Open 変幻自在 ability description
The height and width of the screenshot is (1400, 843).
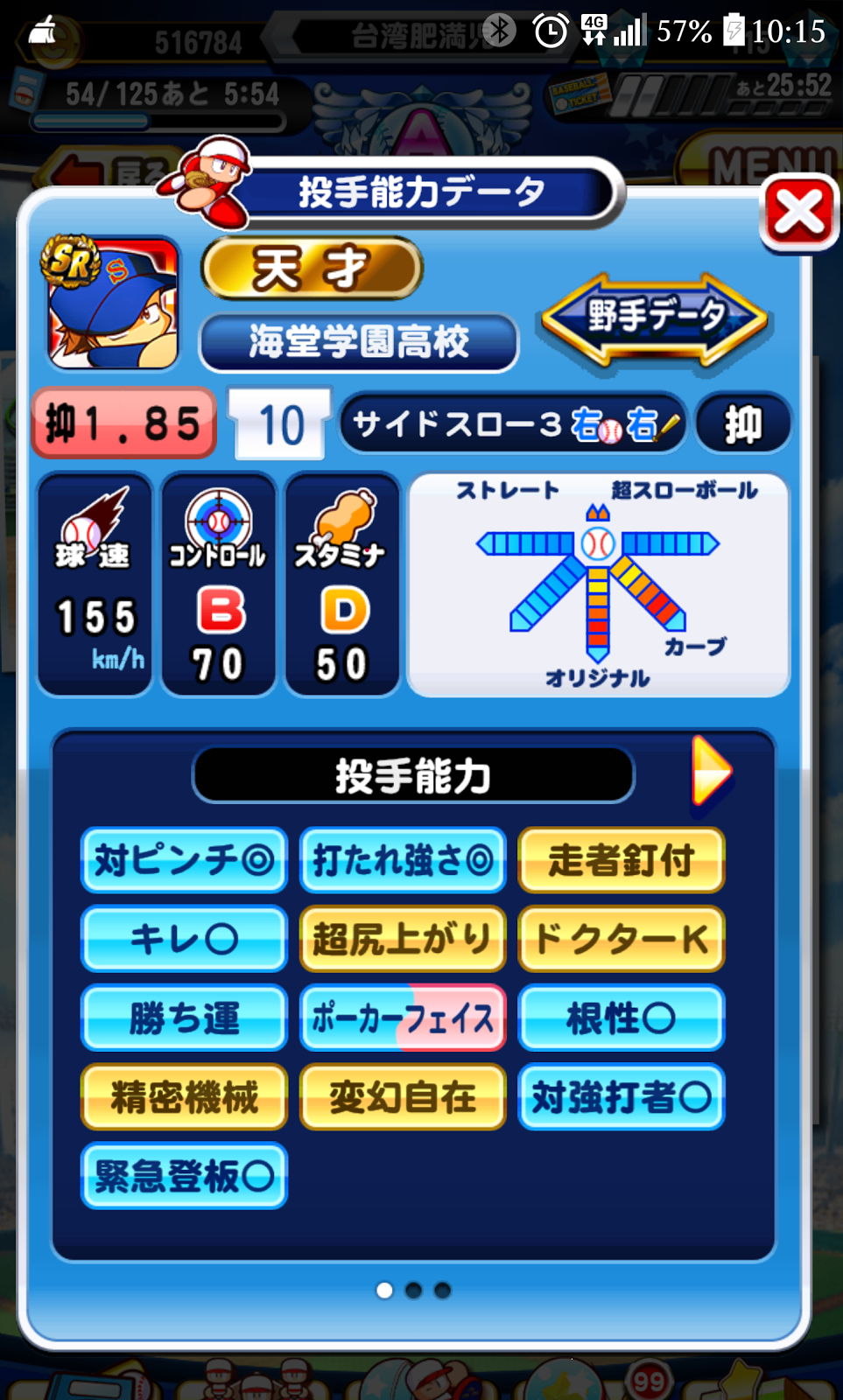[403, 1096]
